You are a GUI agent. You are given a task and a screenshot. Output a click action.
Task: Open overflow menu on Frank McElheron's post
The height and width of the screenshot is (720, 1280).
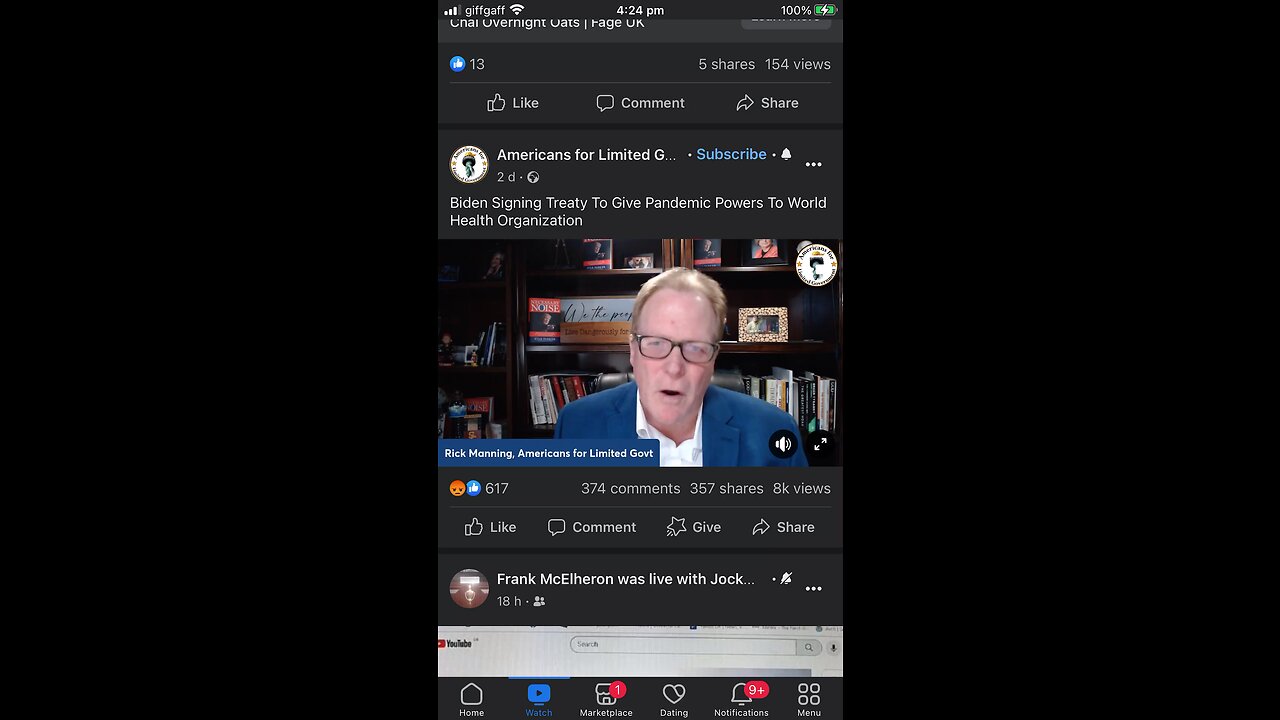click(813, 588)
